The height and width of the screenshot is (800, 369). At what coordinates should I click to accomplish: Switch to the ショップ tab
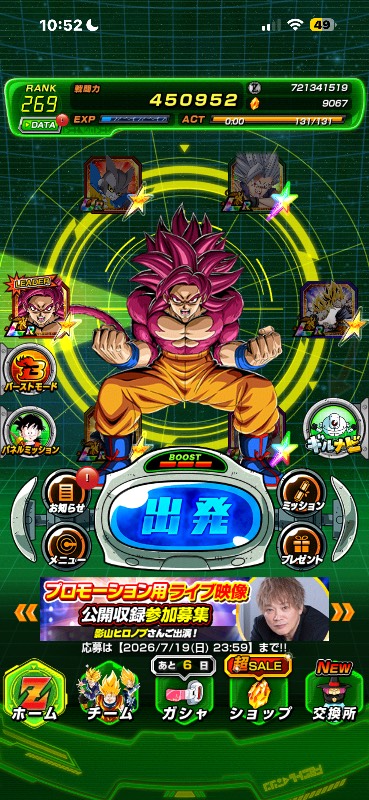pyautogui.click(x=260, y=695)
